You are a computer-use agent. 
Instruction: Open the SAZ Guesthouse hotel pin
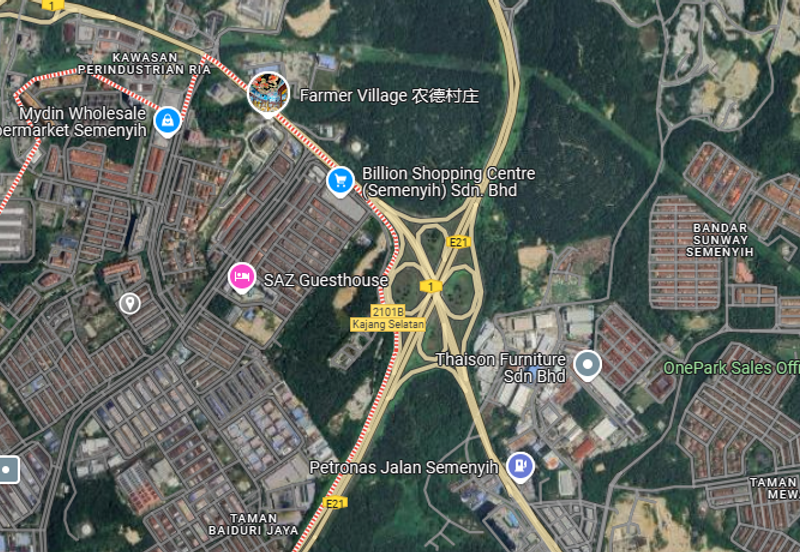pyautogui.click(x=241, y=277)
